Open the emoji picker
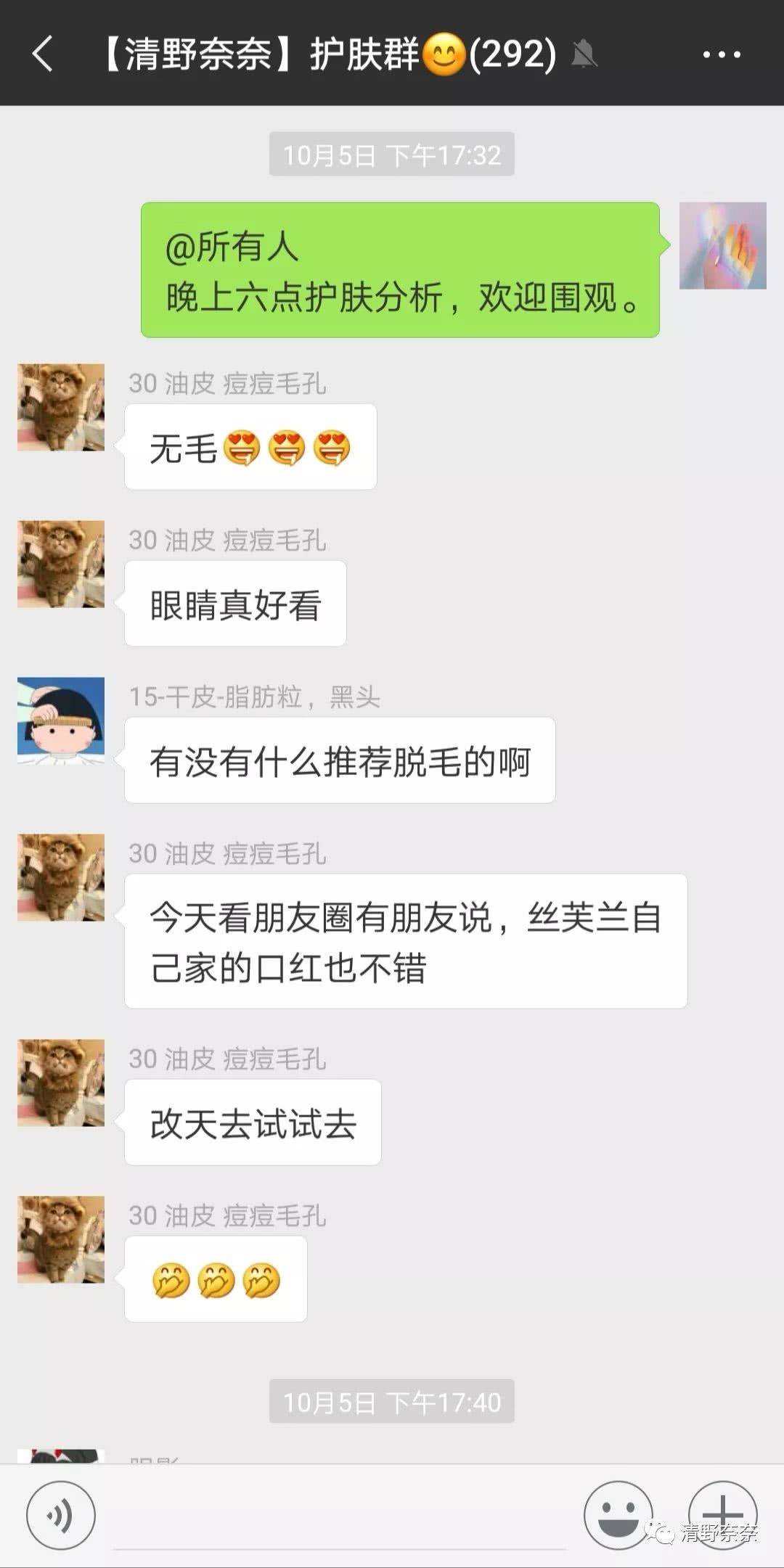 (618, 1516)
